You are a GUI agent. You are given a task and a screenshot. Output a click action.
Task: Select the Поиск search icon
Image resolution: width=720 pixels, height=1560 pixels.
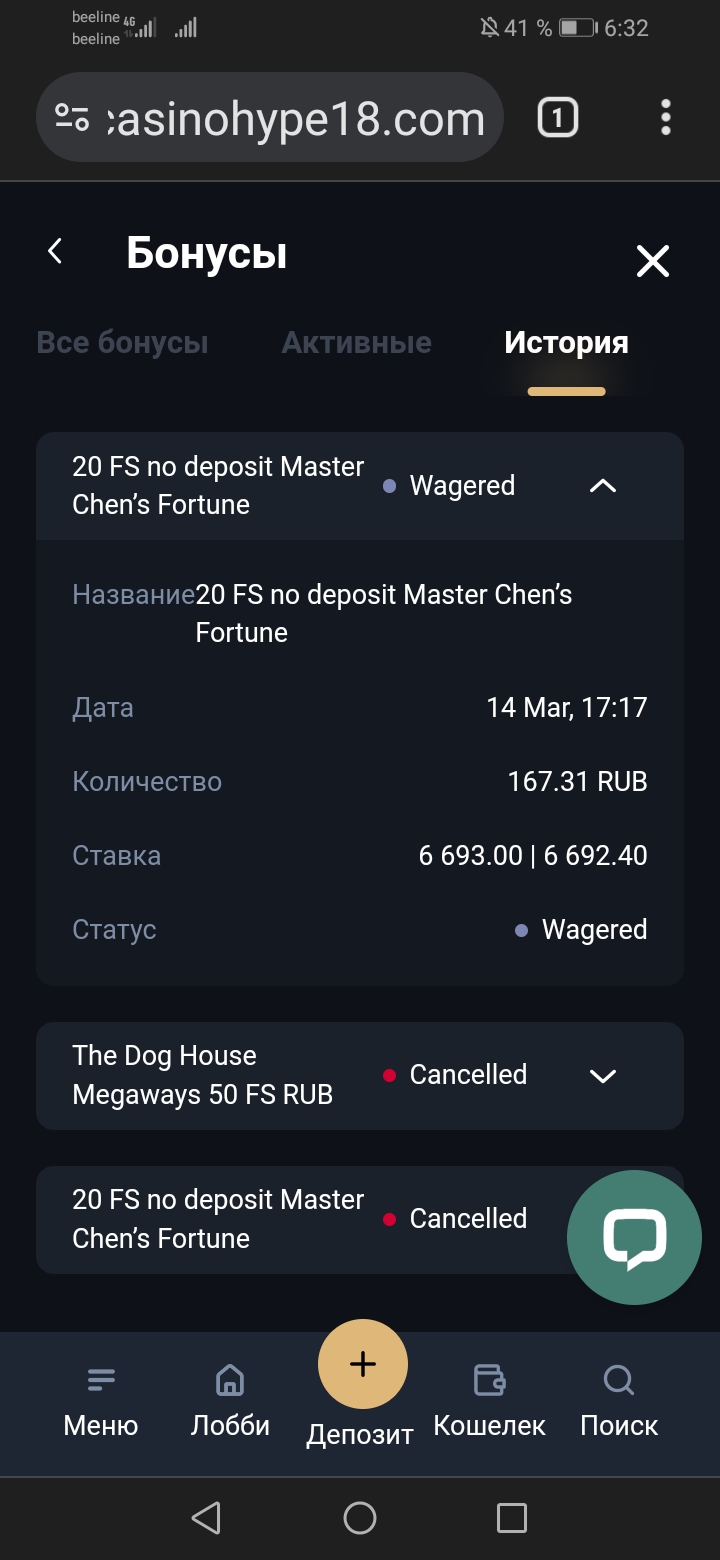(x=618, y=1385)
